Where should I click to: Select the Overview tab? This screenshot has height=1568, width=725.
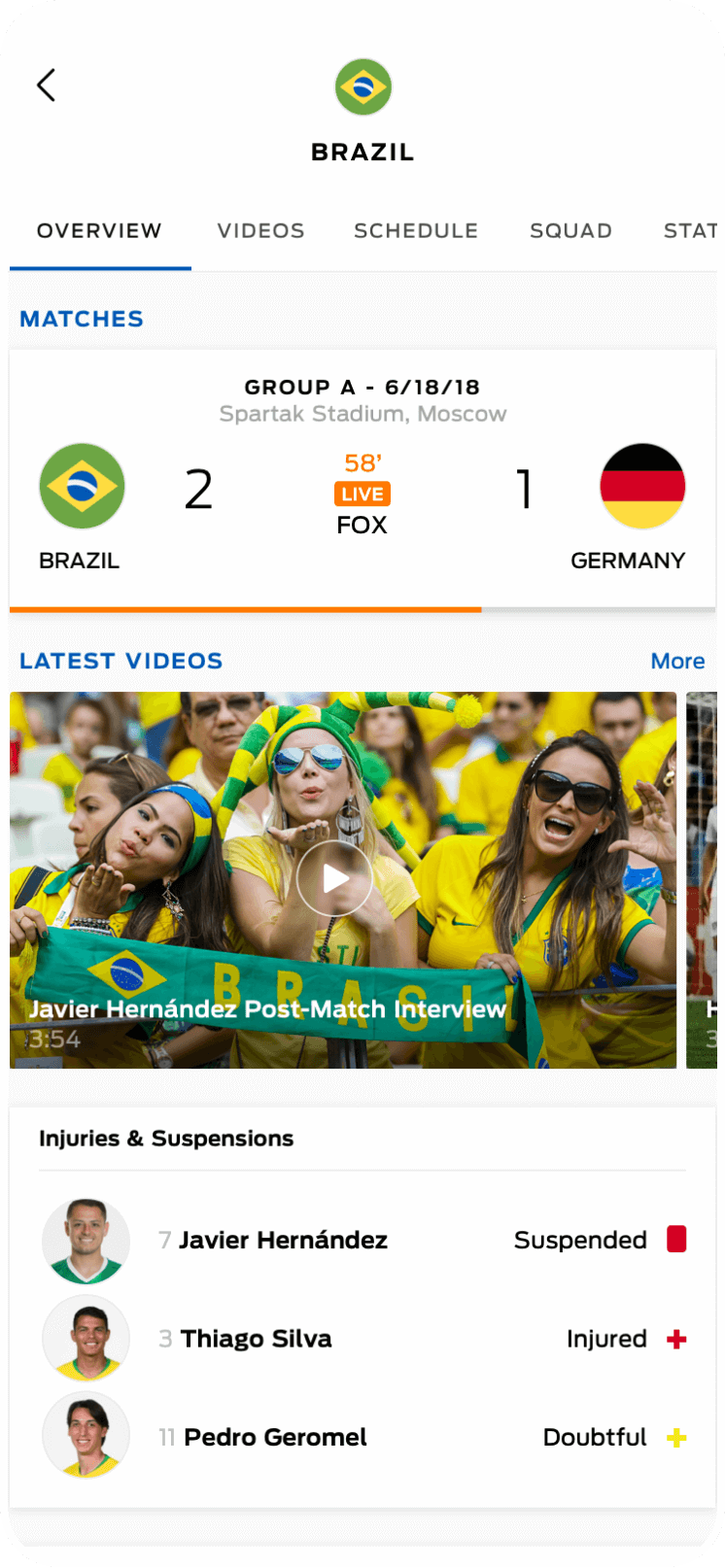coord(99,231)
